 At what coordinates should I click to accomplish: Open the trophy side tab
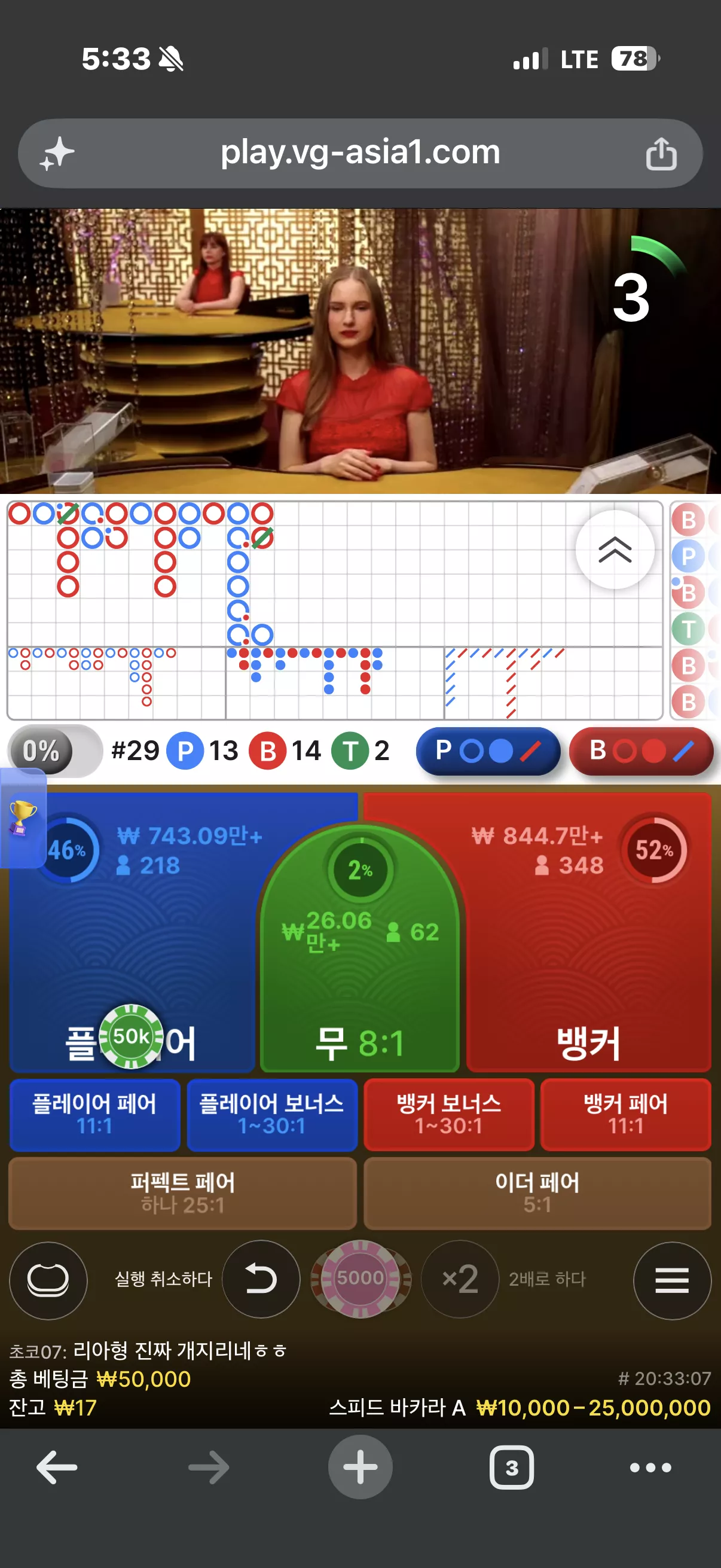coord(23,818)
